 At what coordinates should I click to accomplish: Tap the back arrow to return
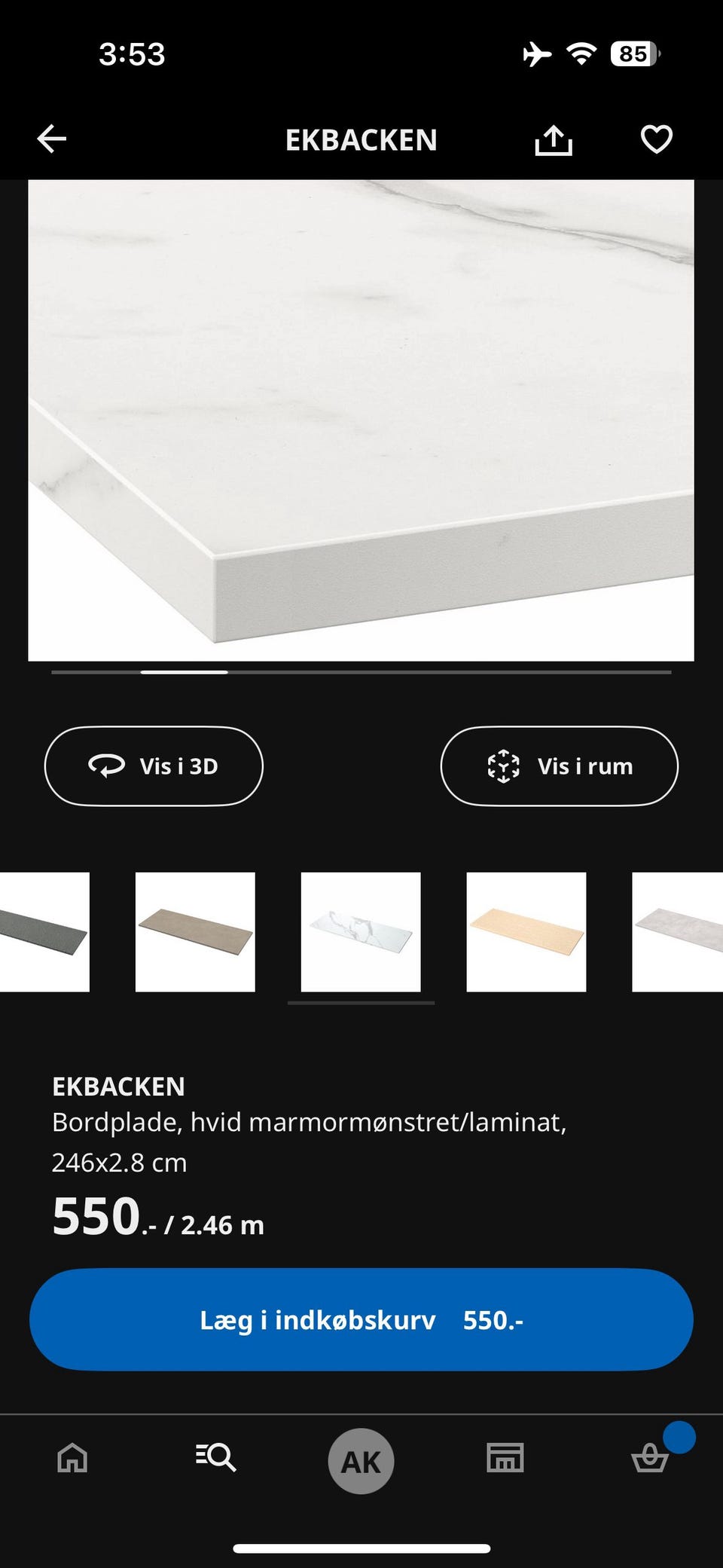51,139
